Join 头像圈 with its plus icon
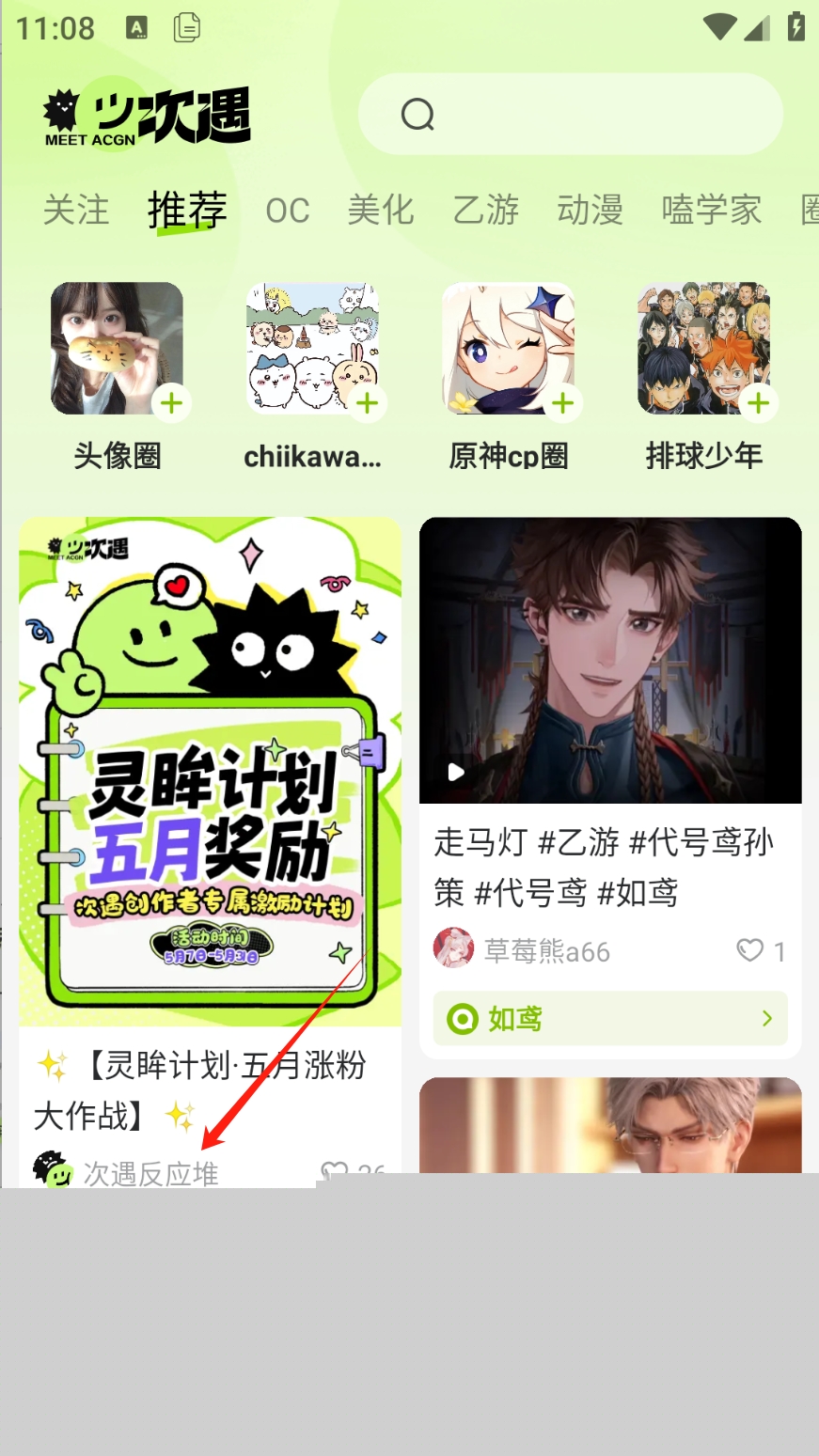Viewport: 819px width, 1456px height. [171, 404]
